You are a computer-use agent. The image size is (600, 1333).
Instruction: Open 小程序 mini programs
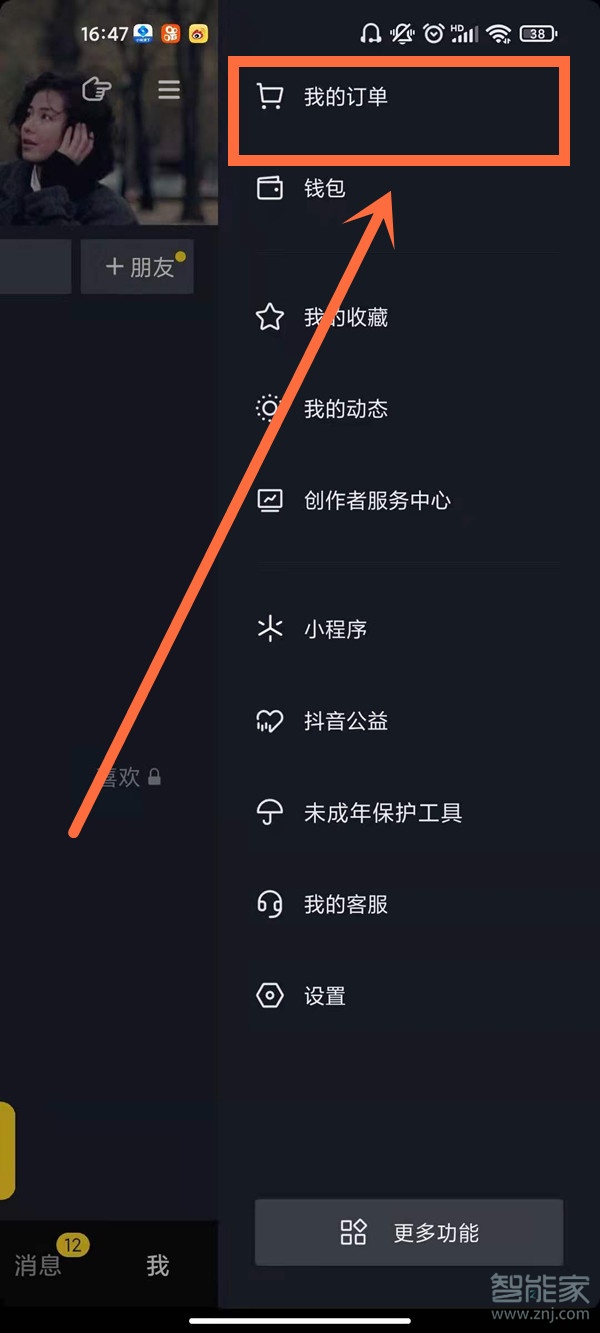pos(335,630)
